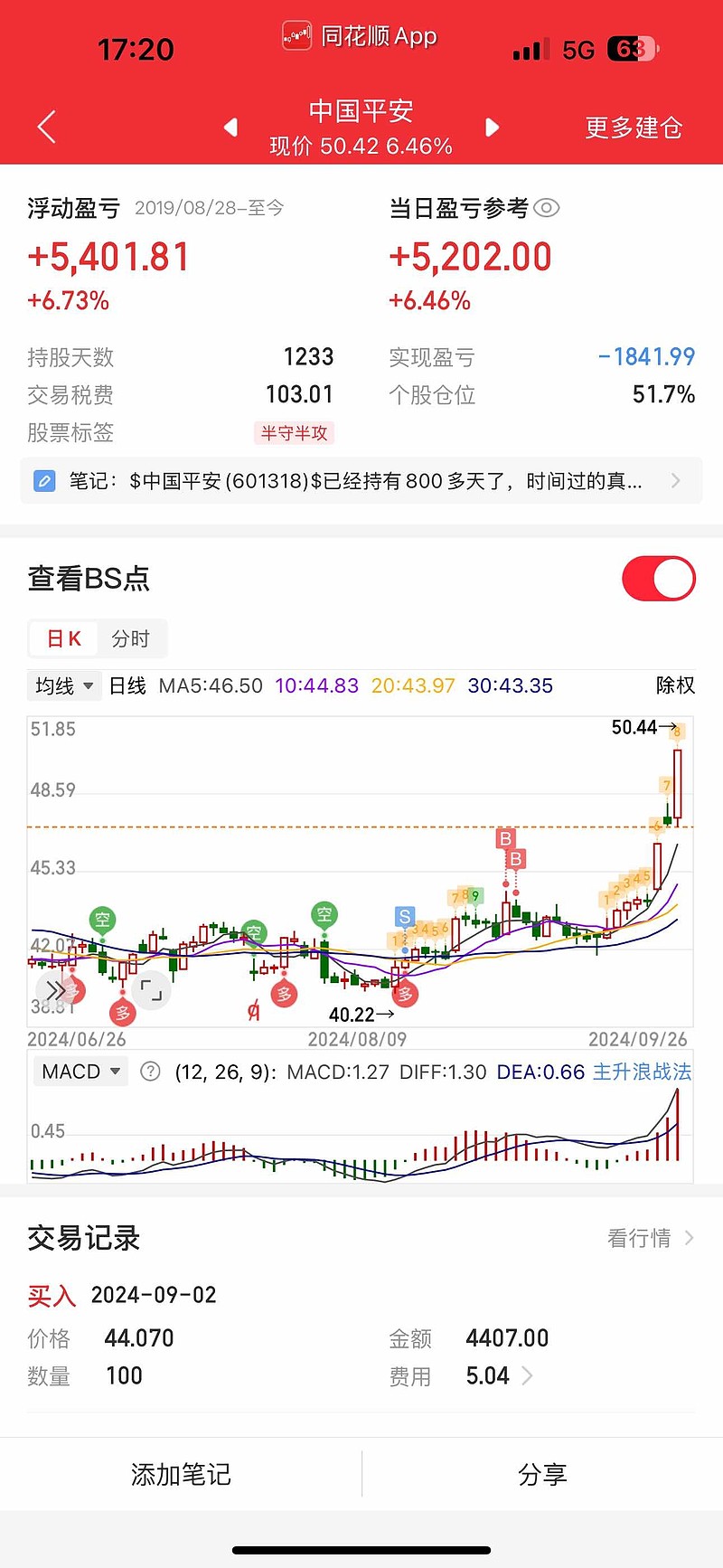Open the MACD indicator dropdown
The width and height of the screenshot is (723, 1568).
point(80,1071)
